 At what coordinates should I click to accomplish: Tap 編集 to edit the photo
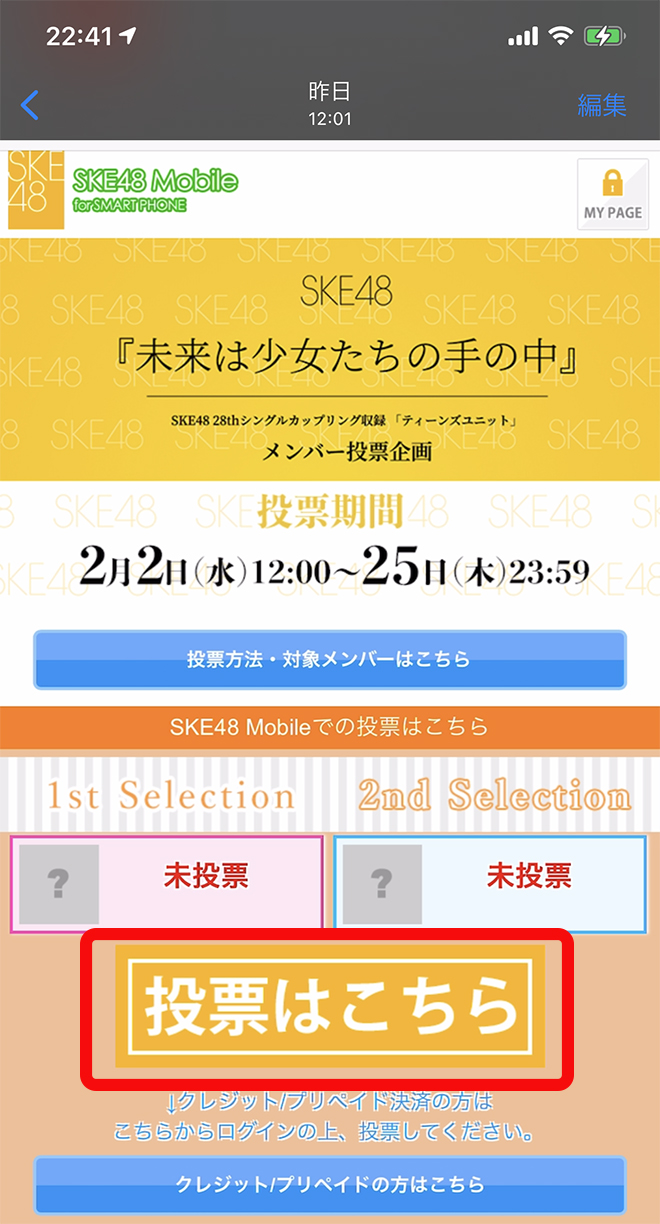tap(601, 105)
